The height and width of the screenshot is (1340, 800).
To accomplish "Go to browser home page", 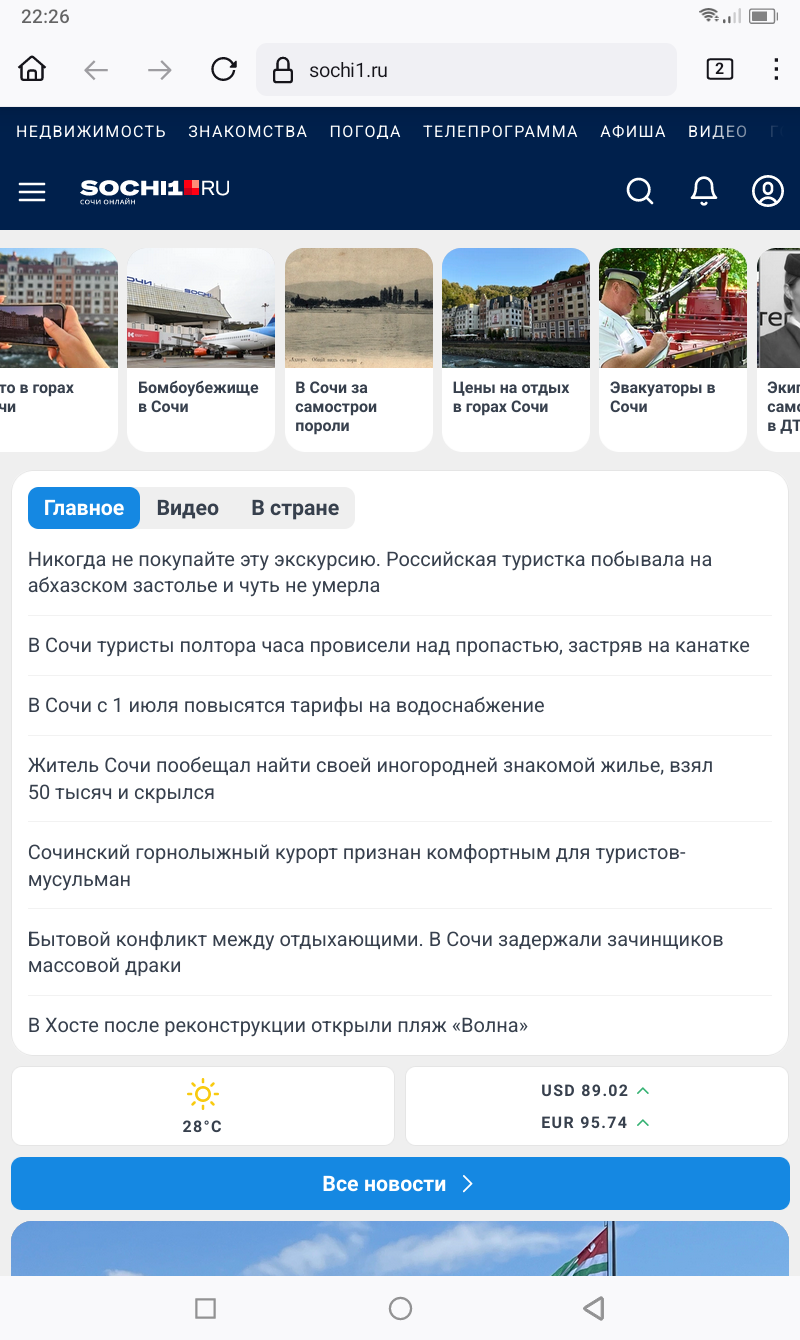I will (x=32, y=69).
